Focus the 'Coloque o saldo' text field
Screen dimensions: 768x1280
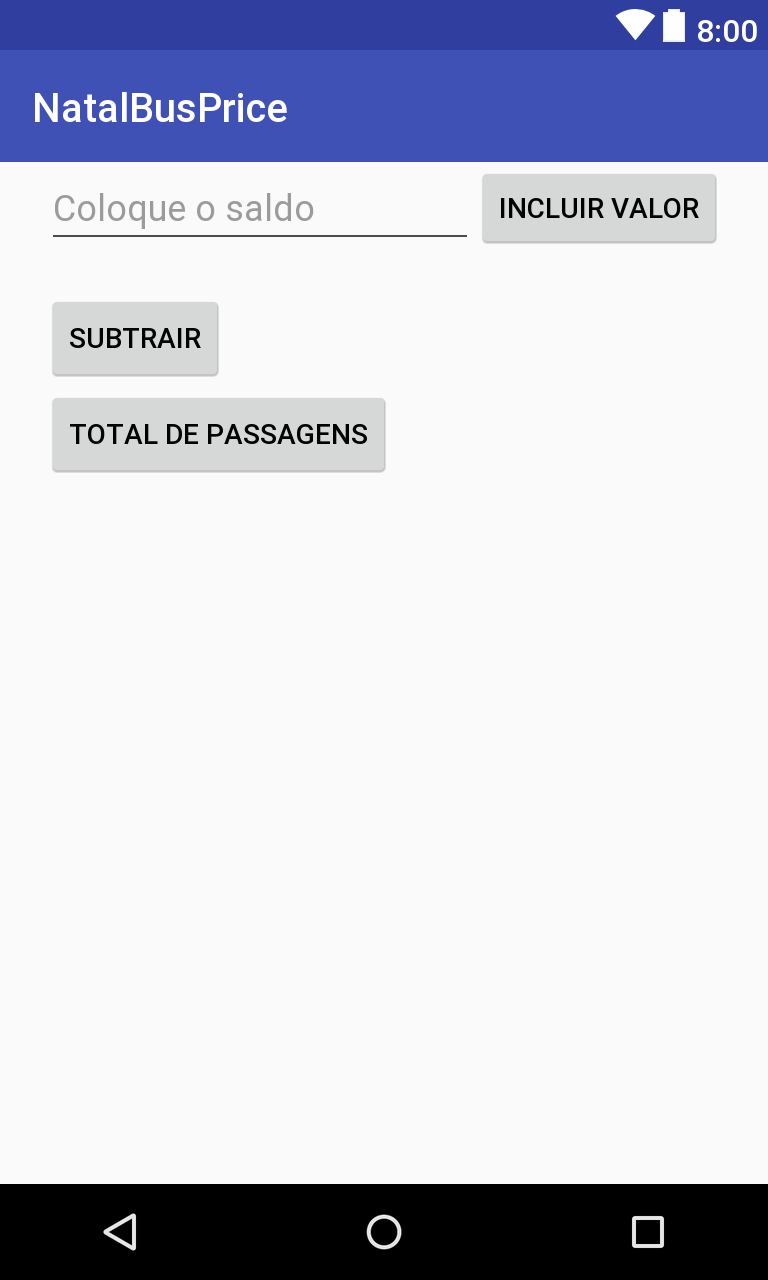[x=260, y=209]
